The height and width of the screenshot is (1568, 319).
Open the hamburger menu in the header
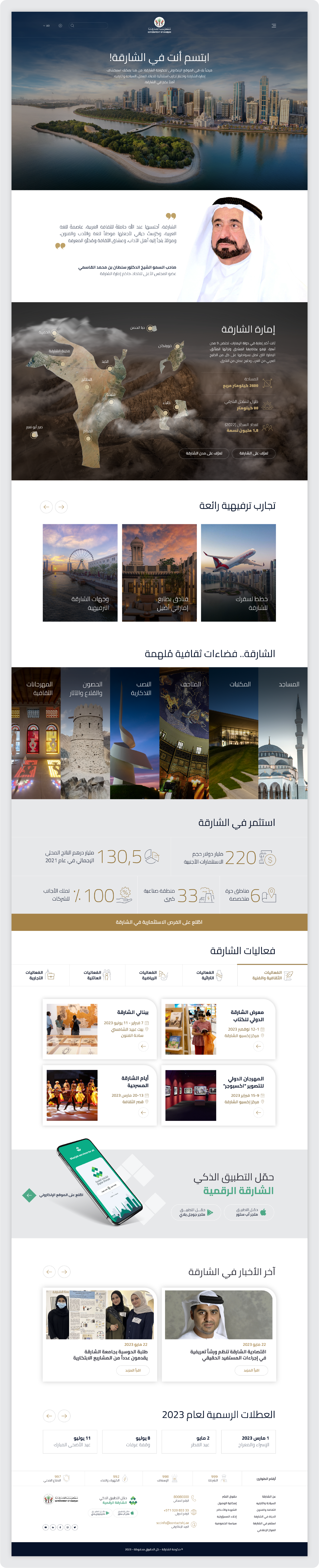click(273, 26)
